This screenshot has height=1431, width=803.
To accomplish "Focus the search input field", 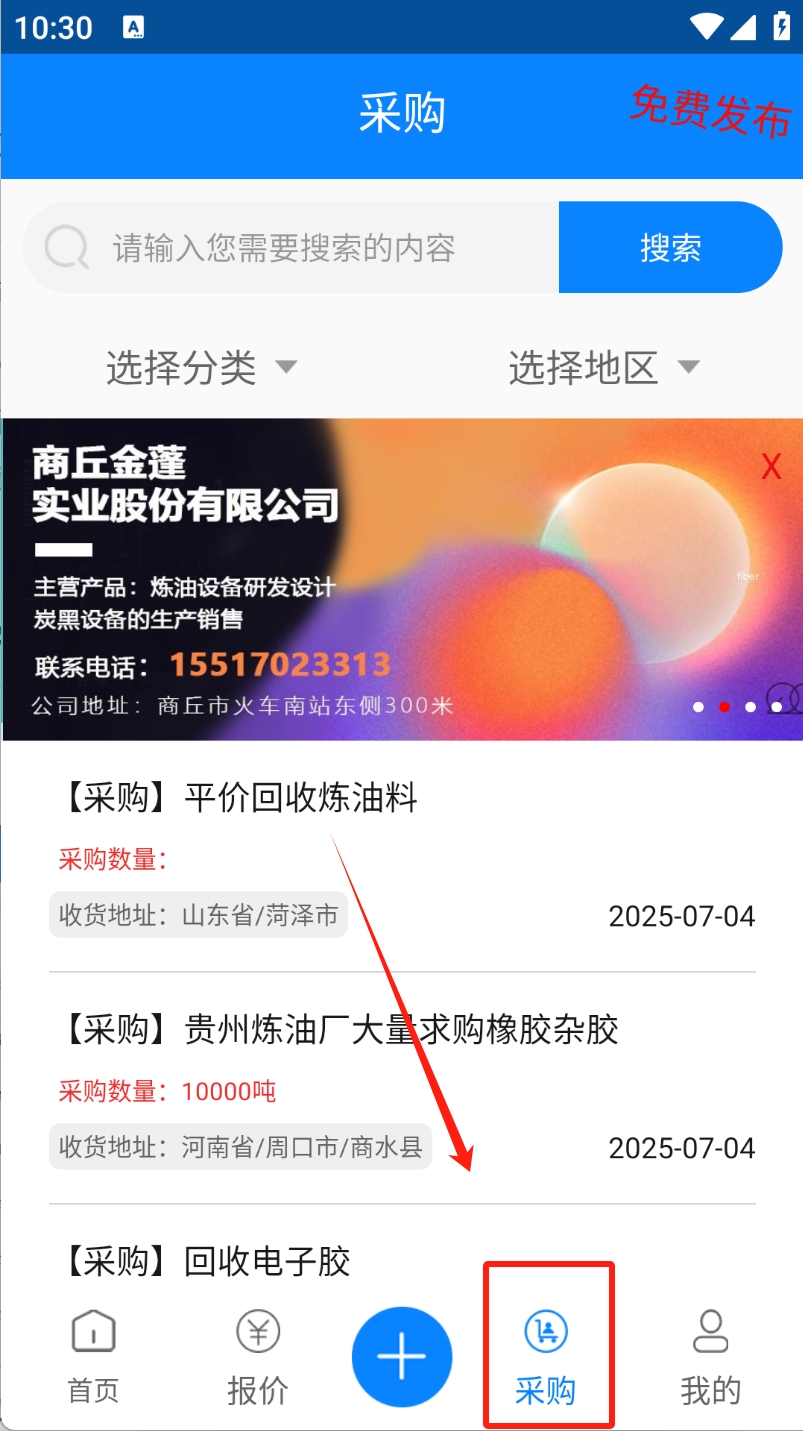I will [291, 247].
